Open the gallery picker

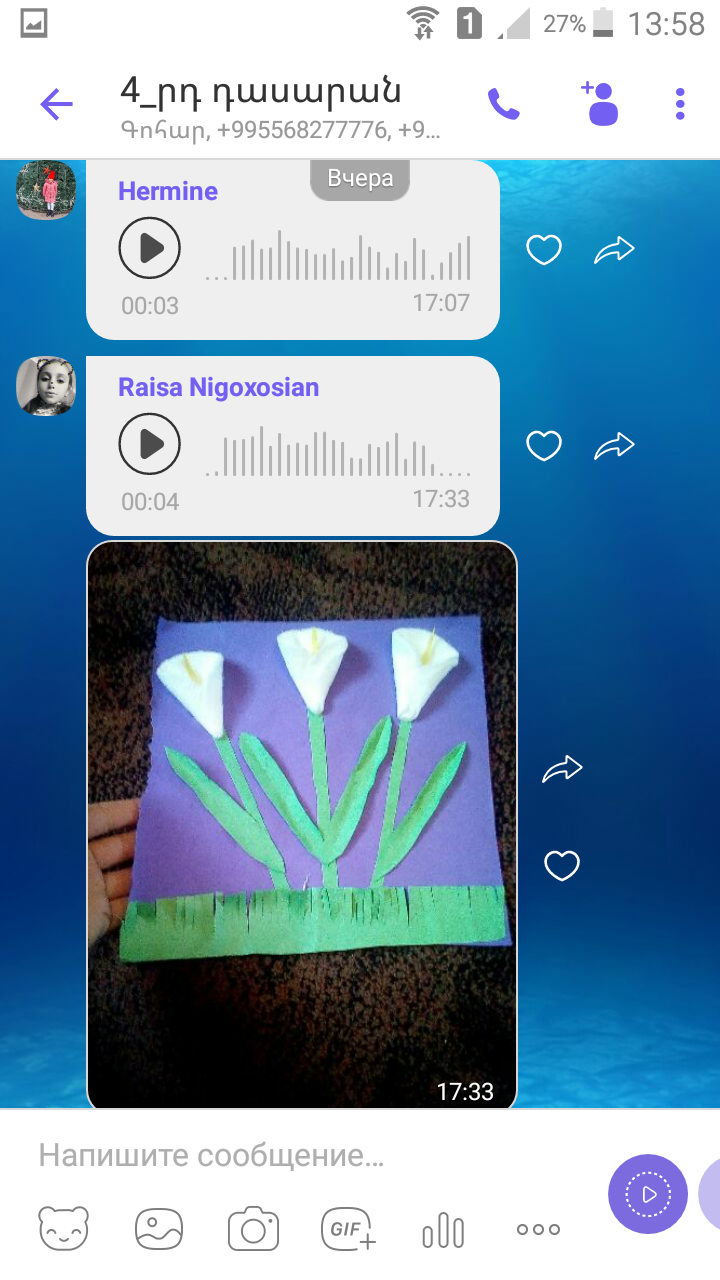(159, 1229)
